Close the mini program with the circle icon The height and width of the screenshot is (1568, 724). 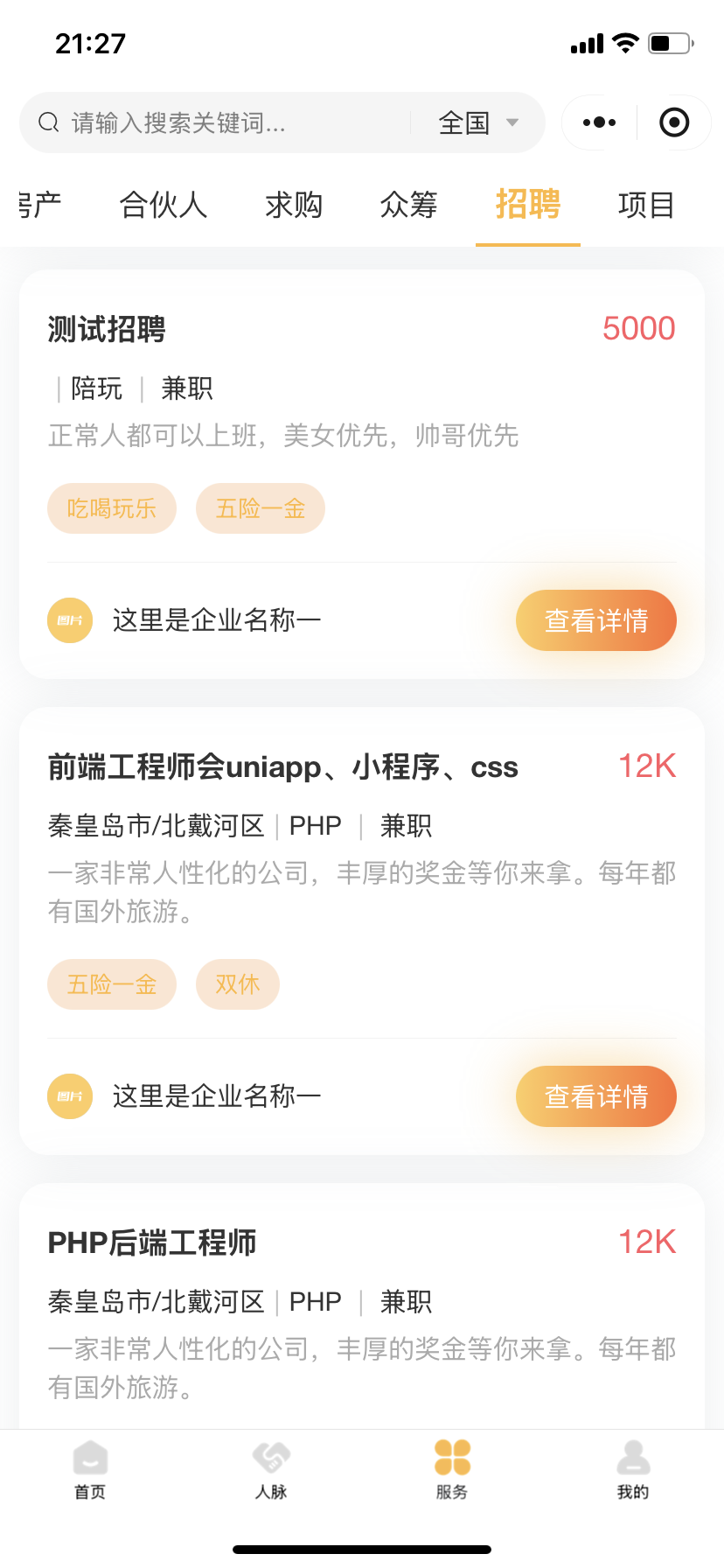(x=674, y=122)
